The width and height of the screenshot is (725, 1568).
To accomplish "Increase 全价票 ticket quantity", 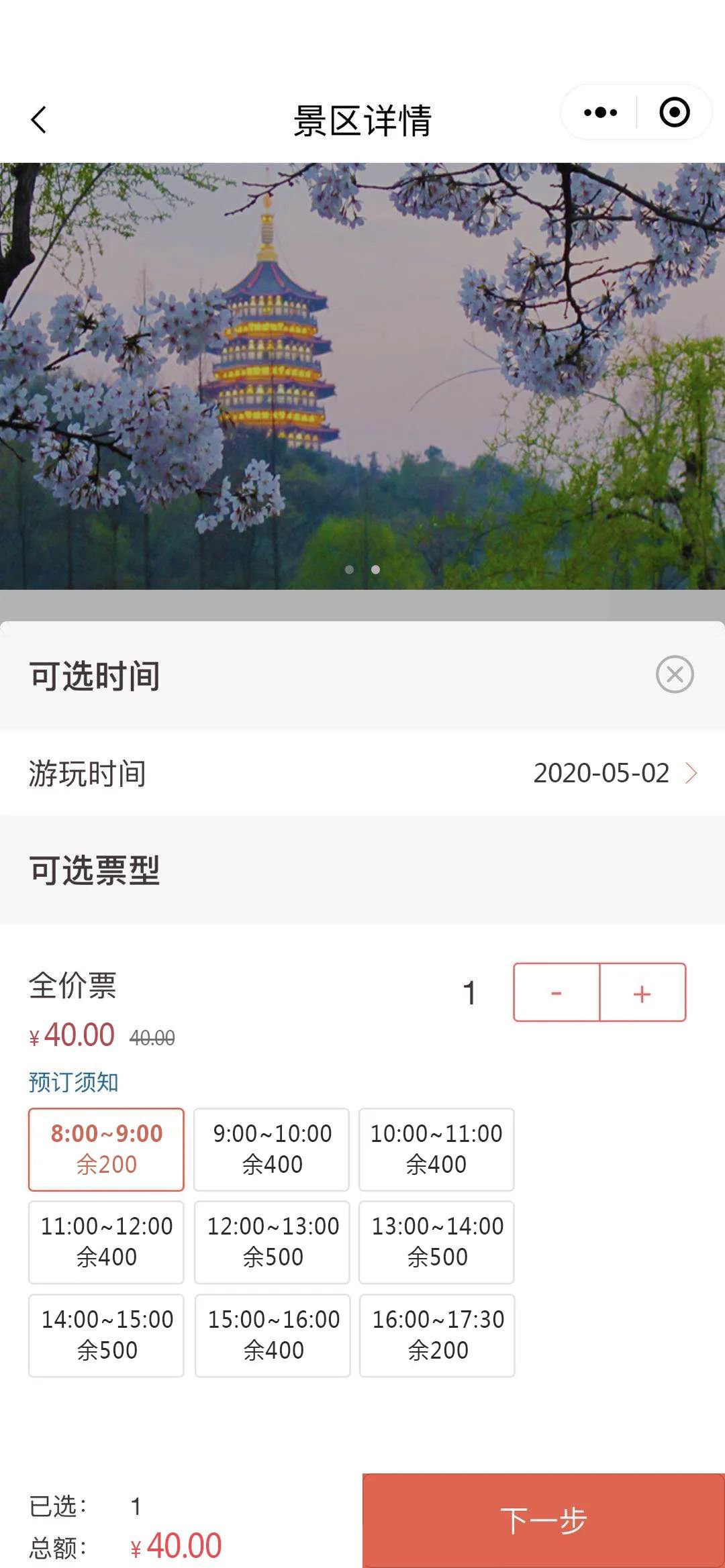I will coord(642,993).
